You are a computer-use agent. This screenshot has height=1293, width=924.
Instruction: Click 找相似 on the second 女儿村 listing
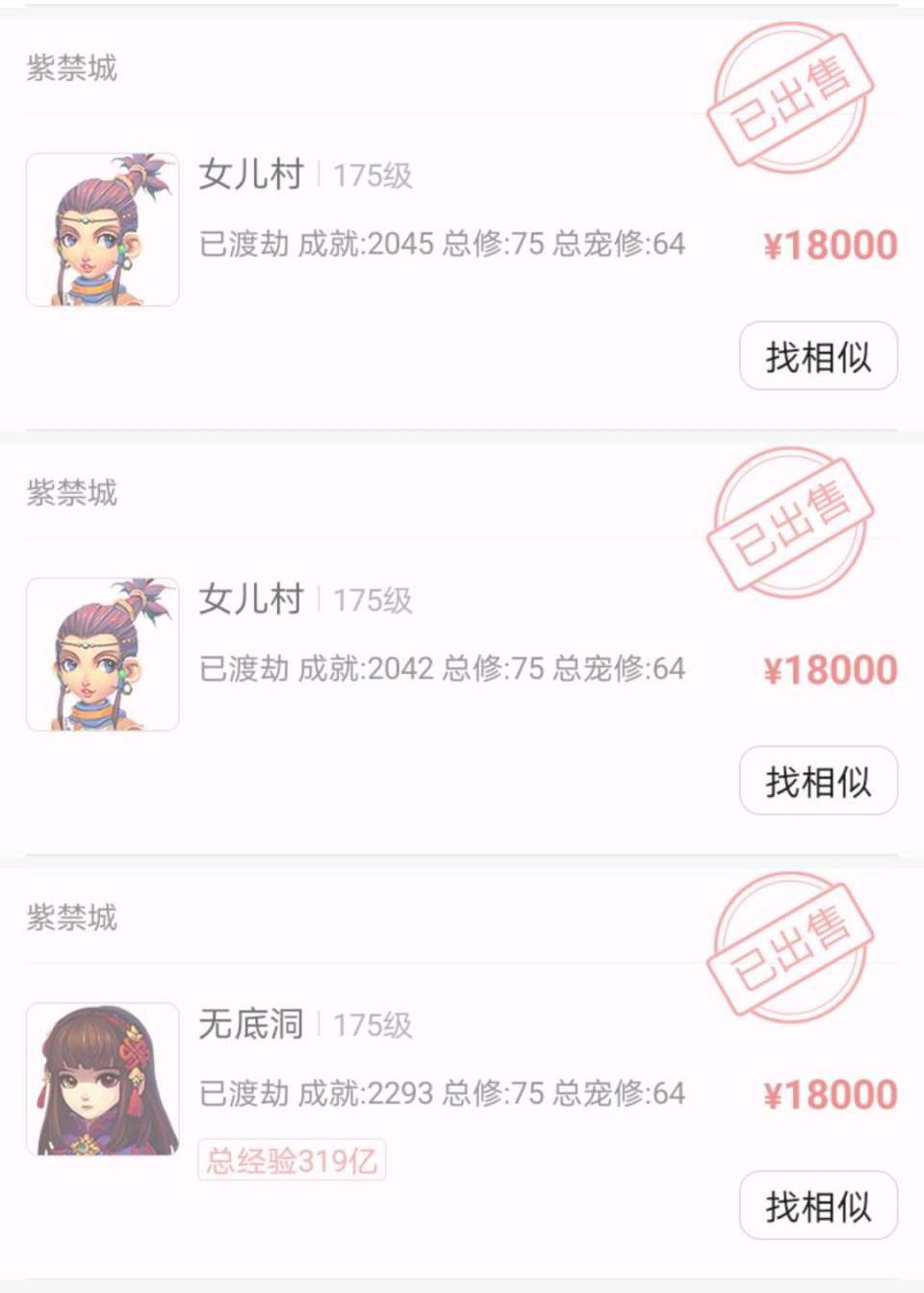(816, 781)
